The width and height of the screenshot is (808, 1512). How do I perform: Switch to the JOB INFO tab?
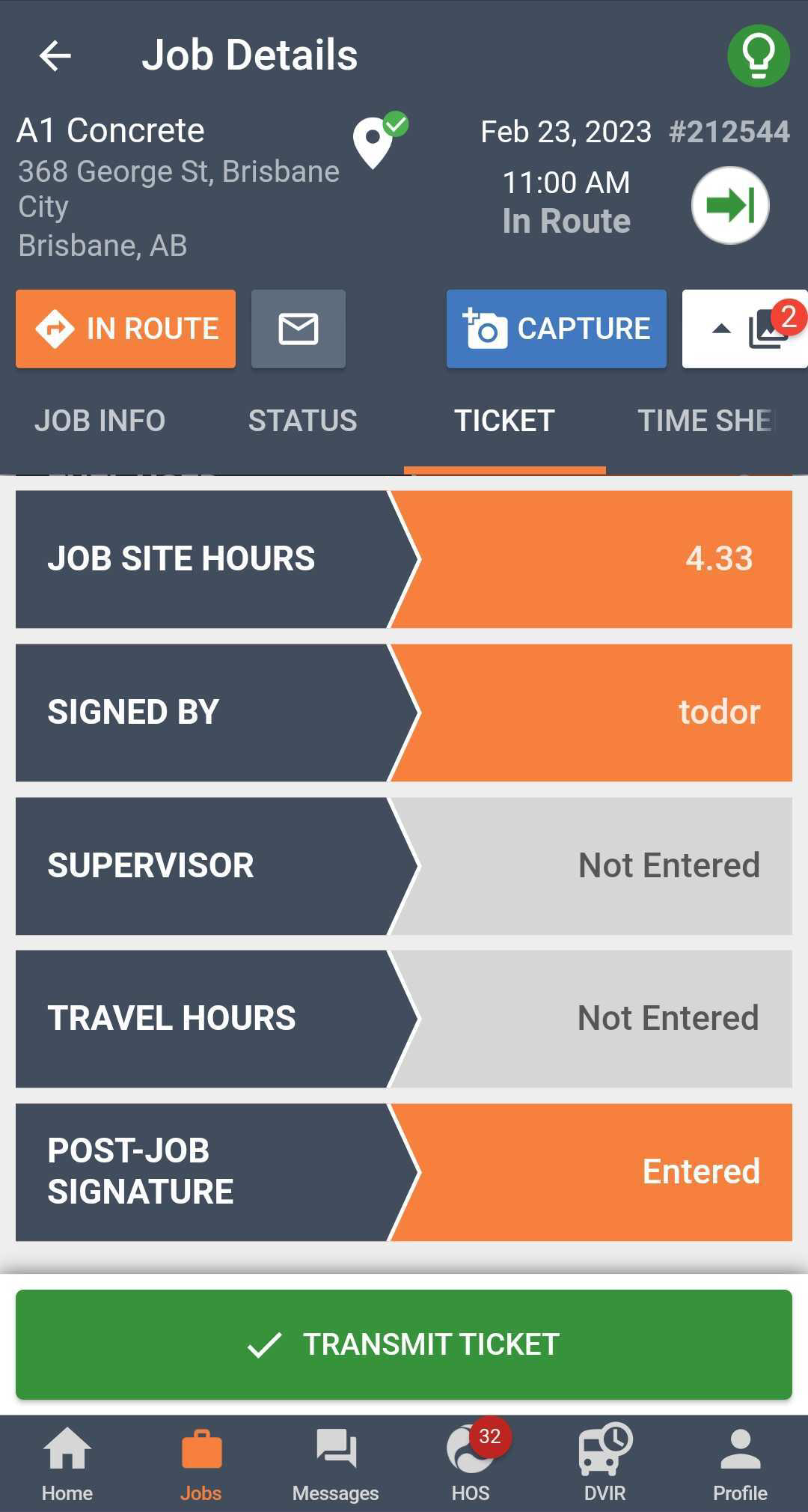100,421
